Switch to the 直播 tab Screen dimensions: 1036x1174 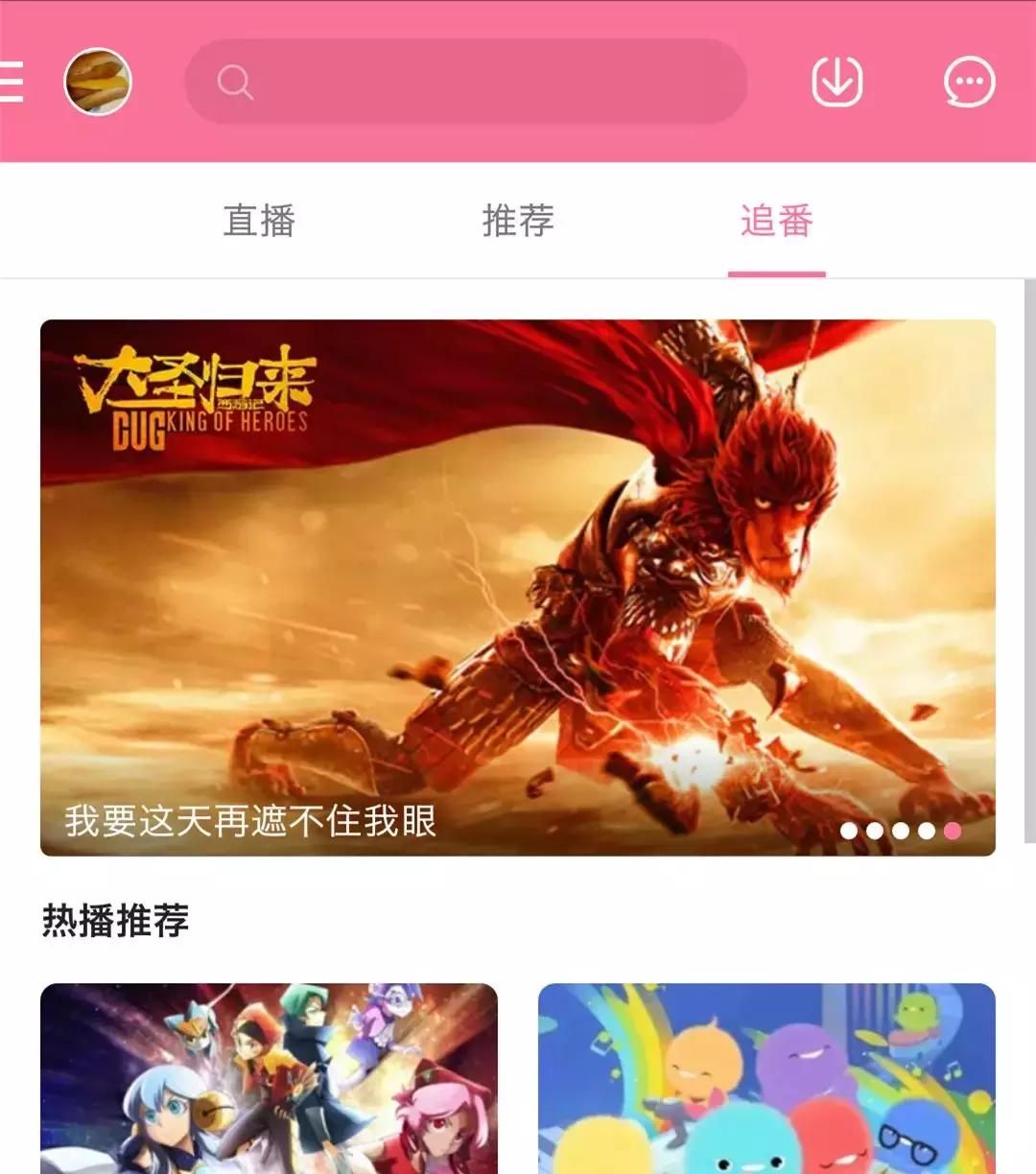pos(259,222)
